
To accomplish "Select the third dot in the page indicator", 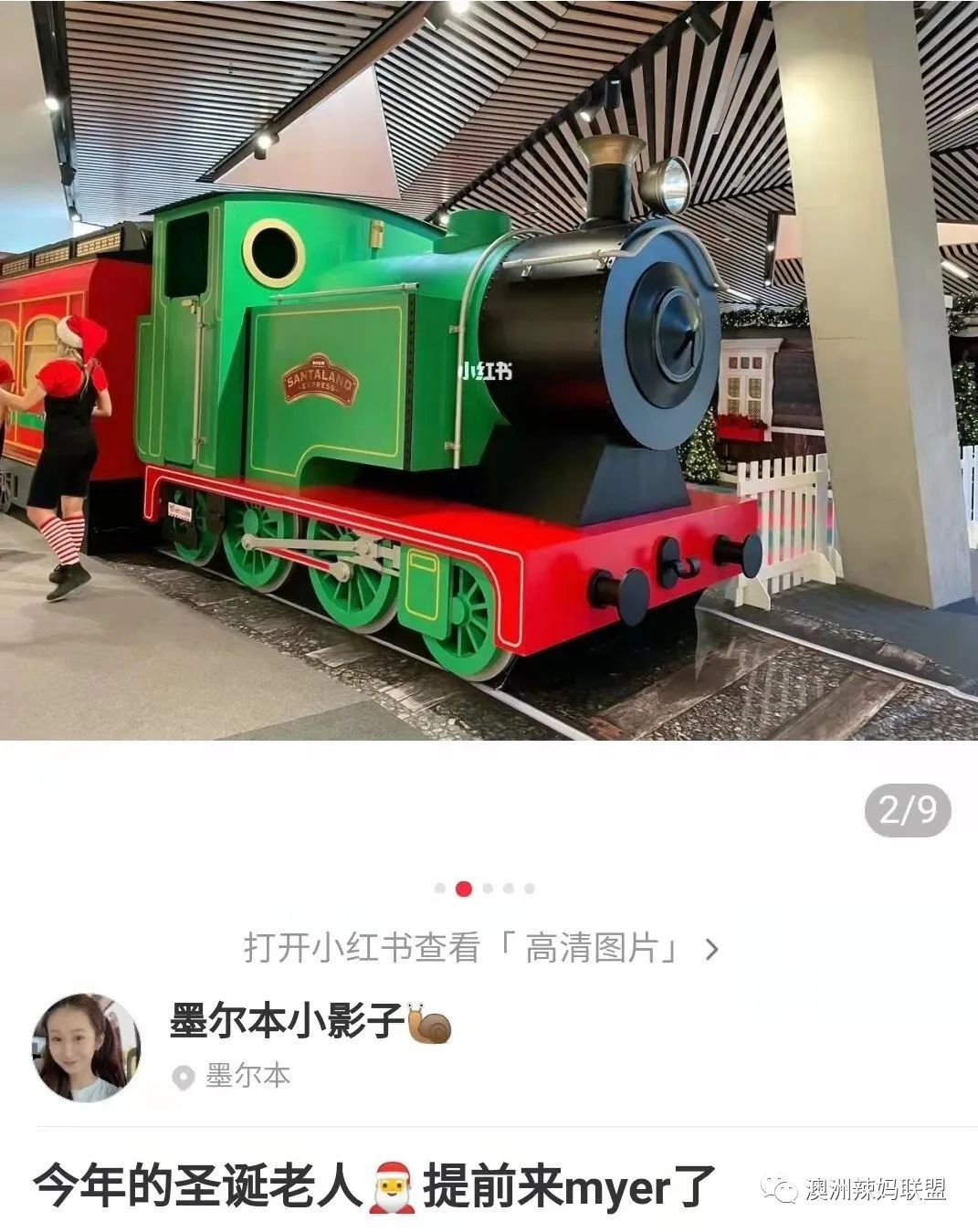I will click(488, 889).
